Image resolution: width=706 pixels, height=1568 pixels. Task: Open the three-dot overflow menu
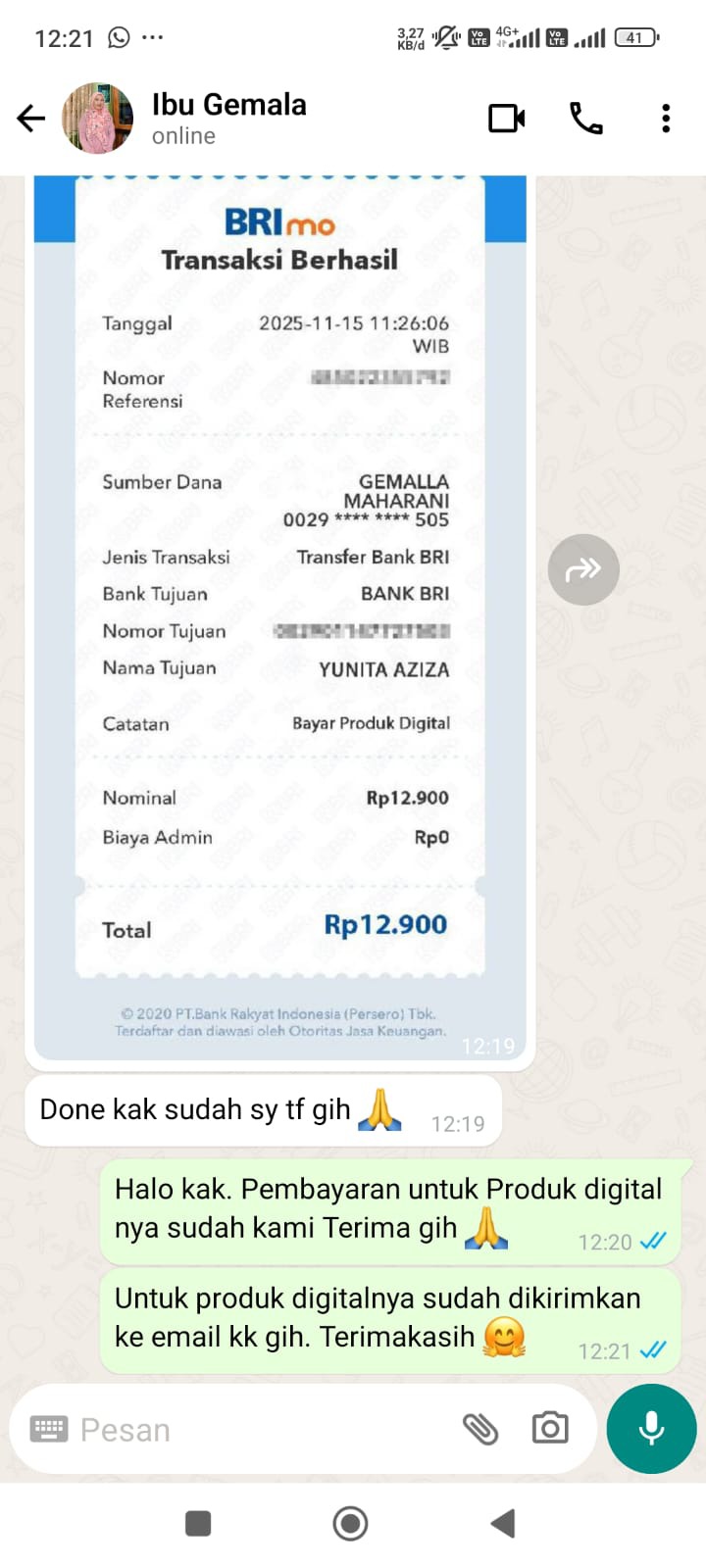pos(665,118)
